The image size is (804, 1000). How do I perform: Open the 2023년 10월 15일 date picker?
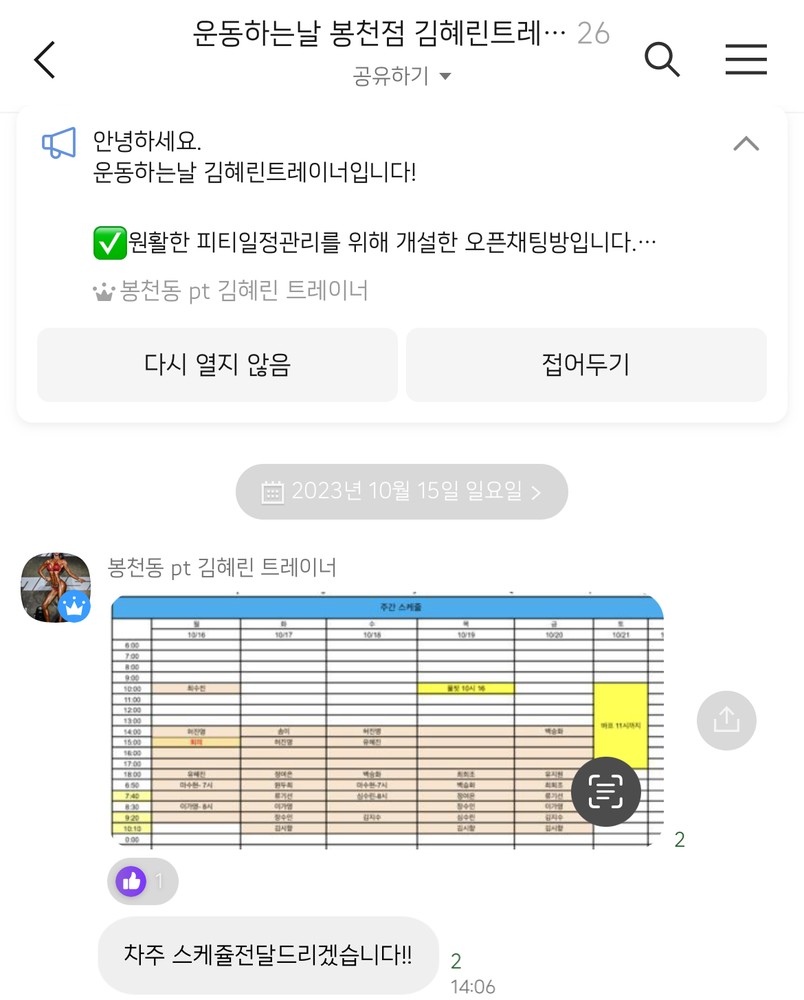click(402, 491)
